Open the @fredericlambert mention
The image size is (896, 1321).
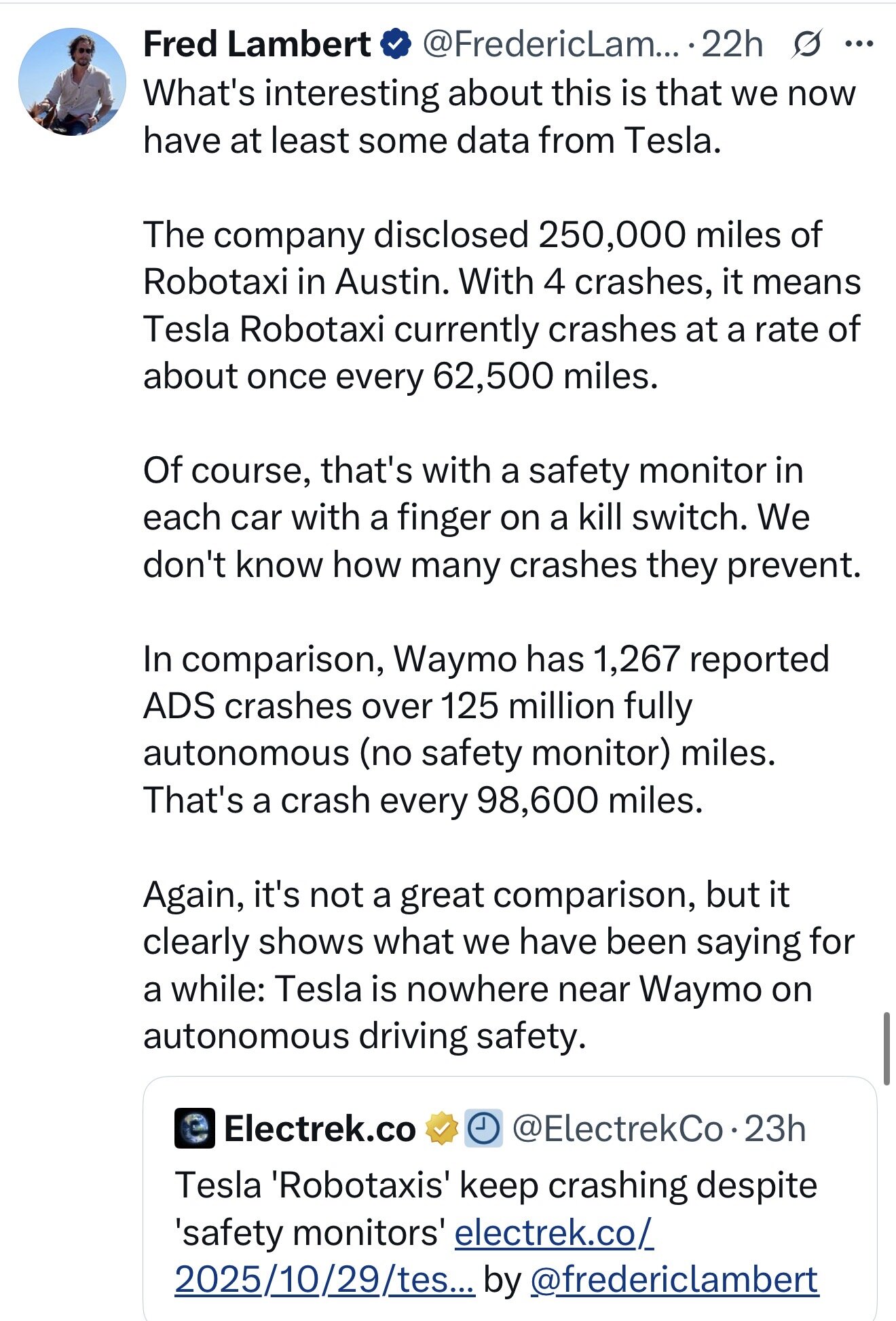(x=674, y=1280)
